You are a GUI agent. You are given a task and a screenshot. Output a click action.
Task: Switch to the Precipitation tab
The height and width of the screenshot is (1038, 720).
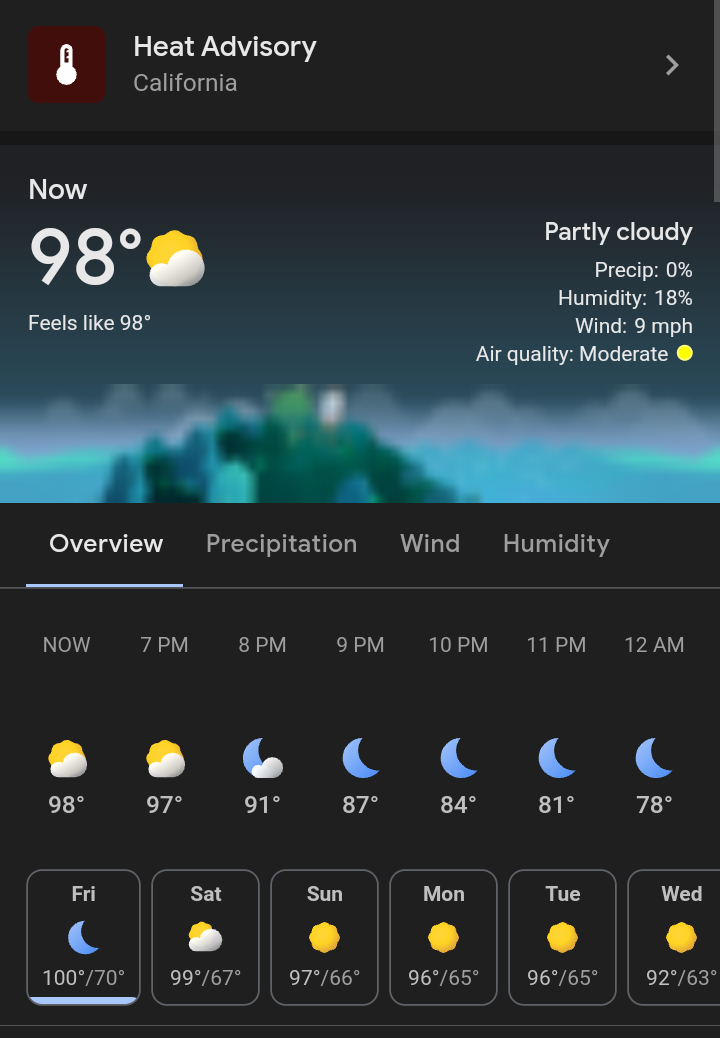coord(281,544)
